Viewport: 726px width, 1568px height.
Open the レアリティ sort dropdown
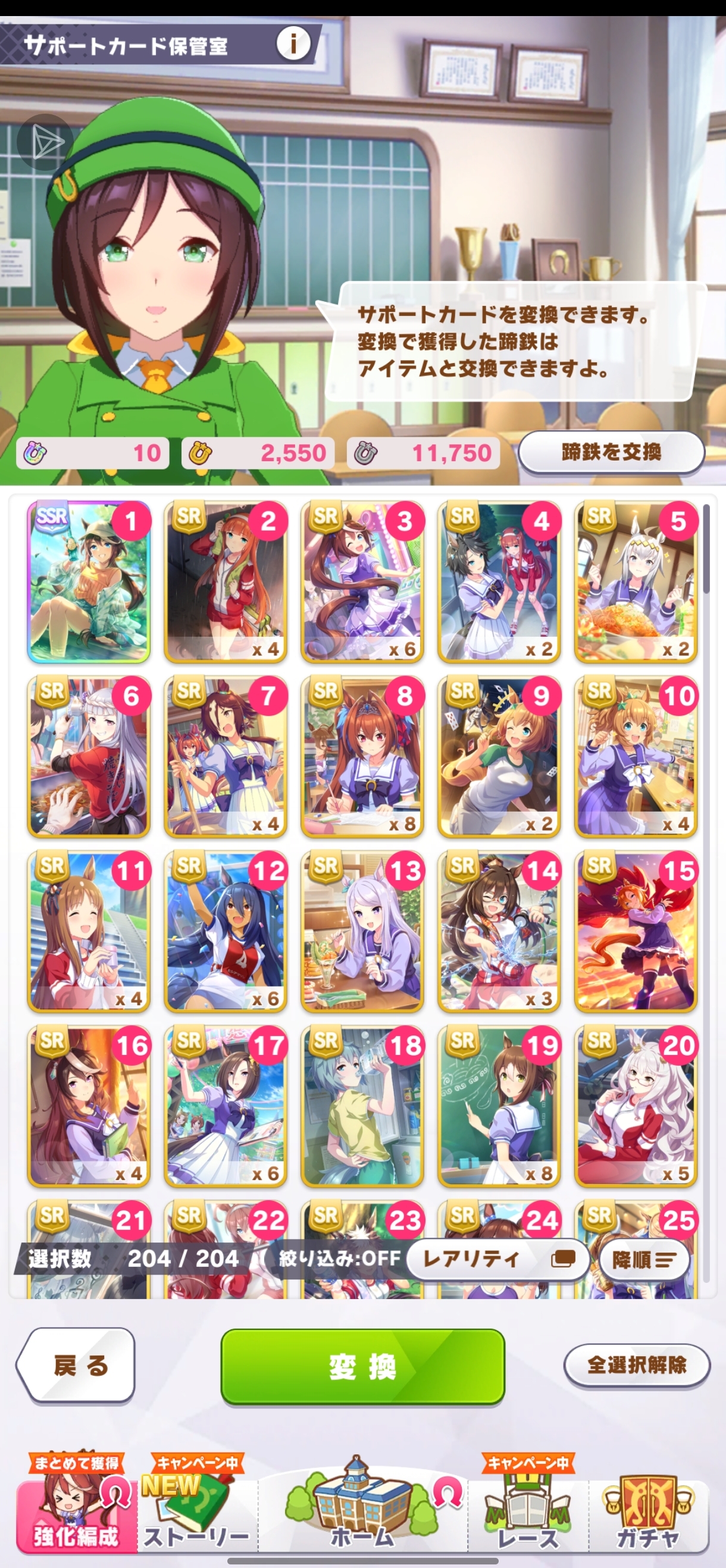coord(497,1258)
